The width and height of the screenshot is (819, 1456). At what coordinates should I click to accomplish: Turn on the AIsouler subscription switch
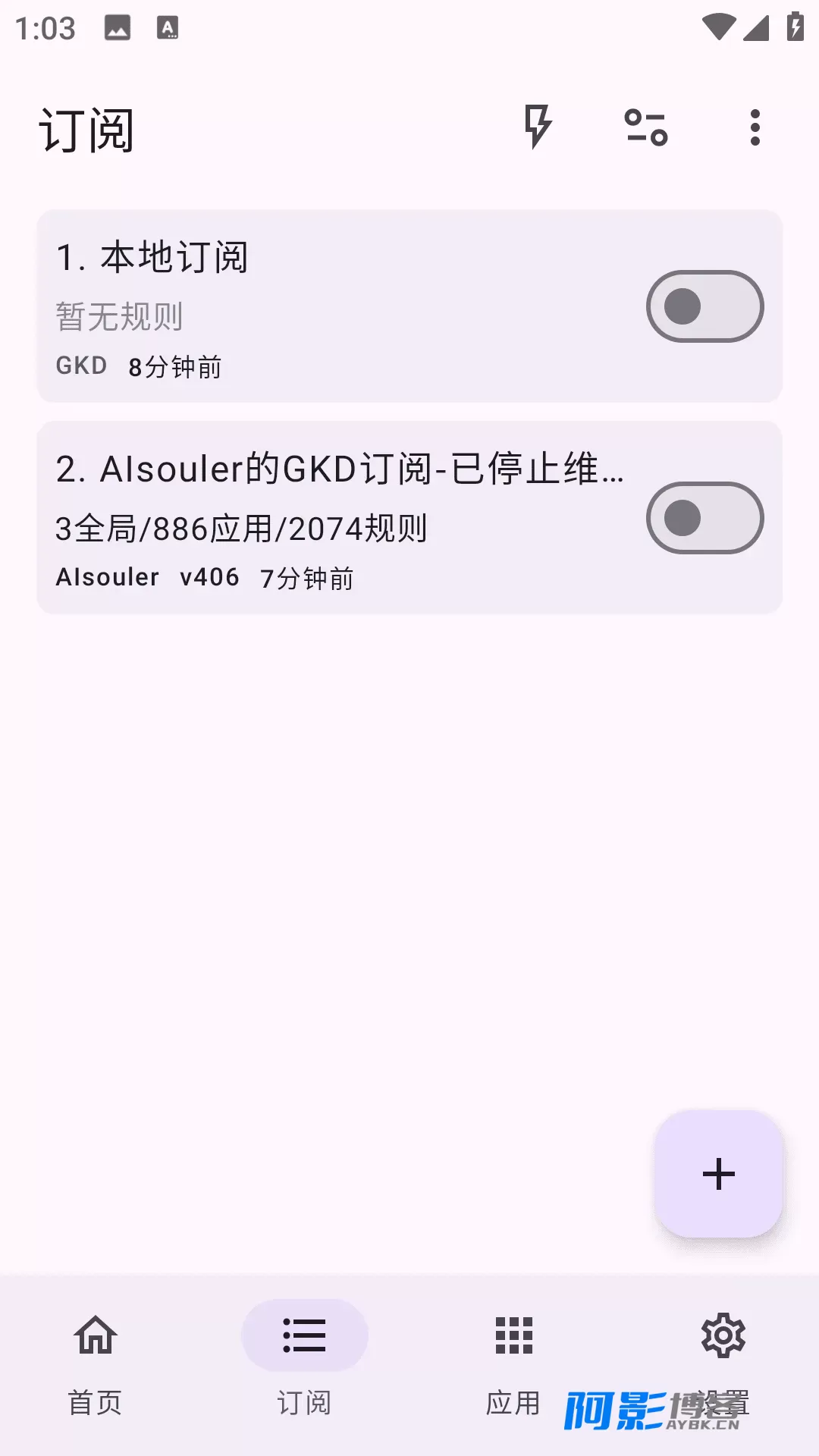click(x=704, y=519)
